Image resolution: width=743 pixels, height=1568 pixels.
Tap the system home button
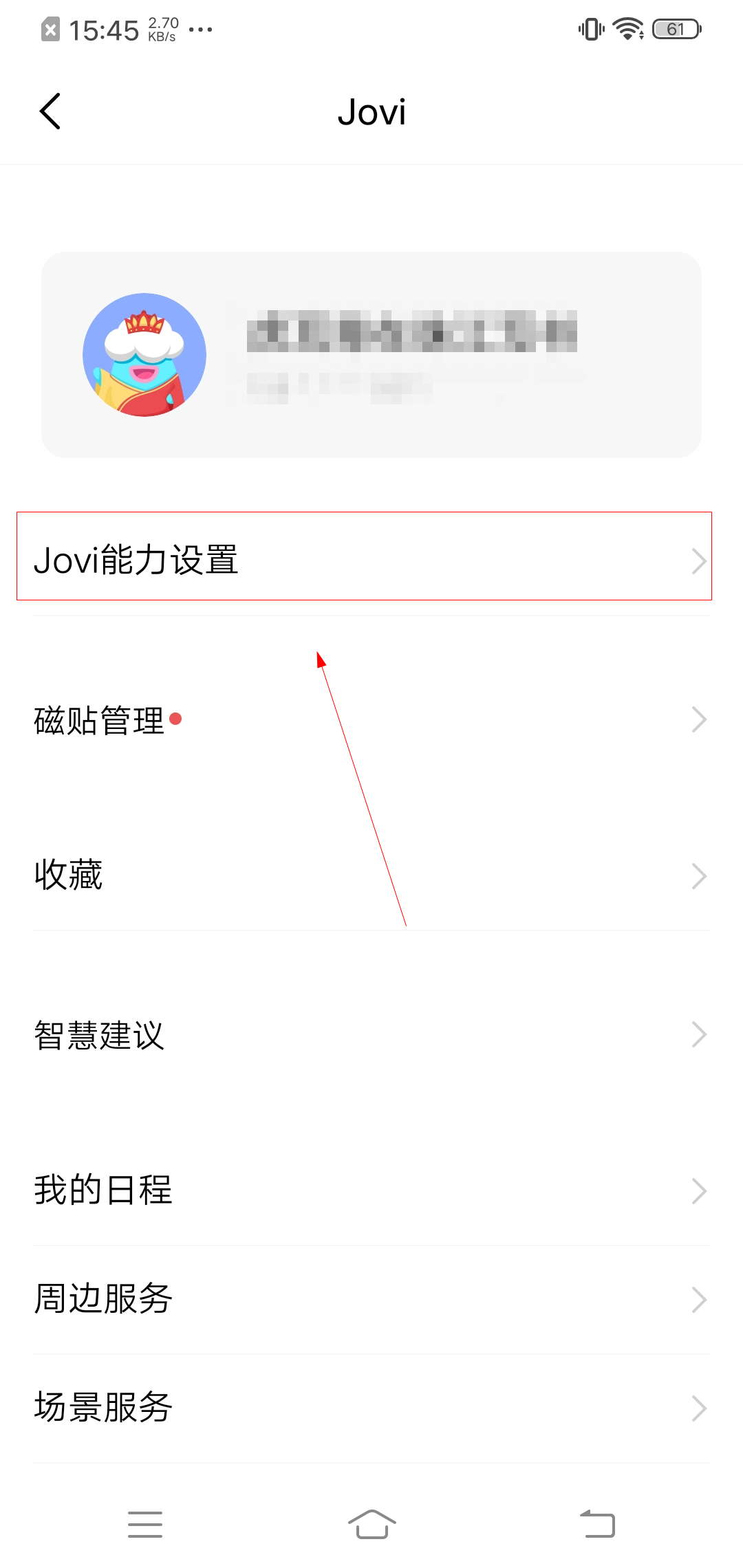[371, 1524]
